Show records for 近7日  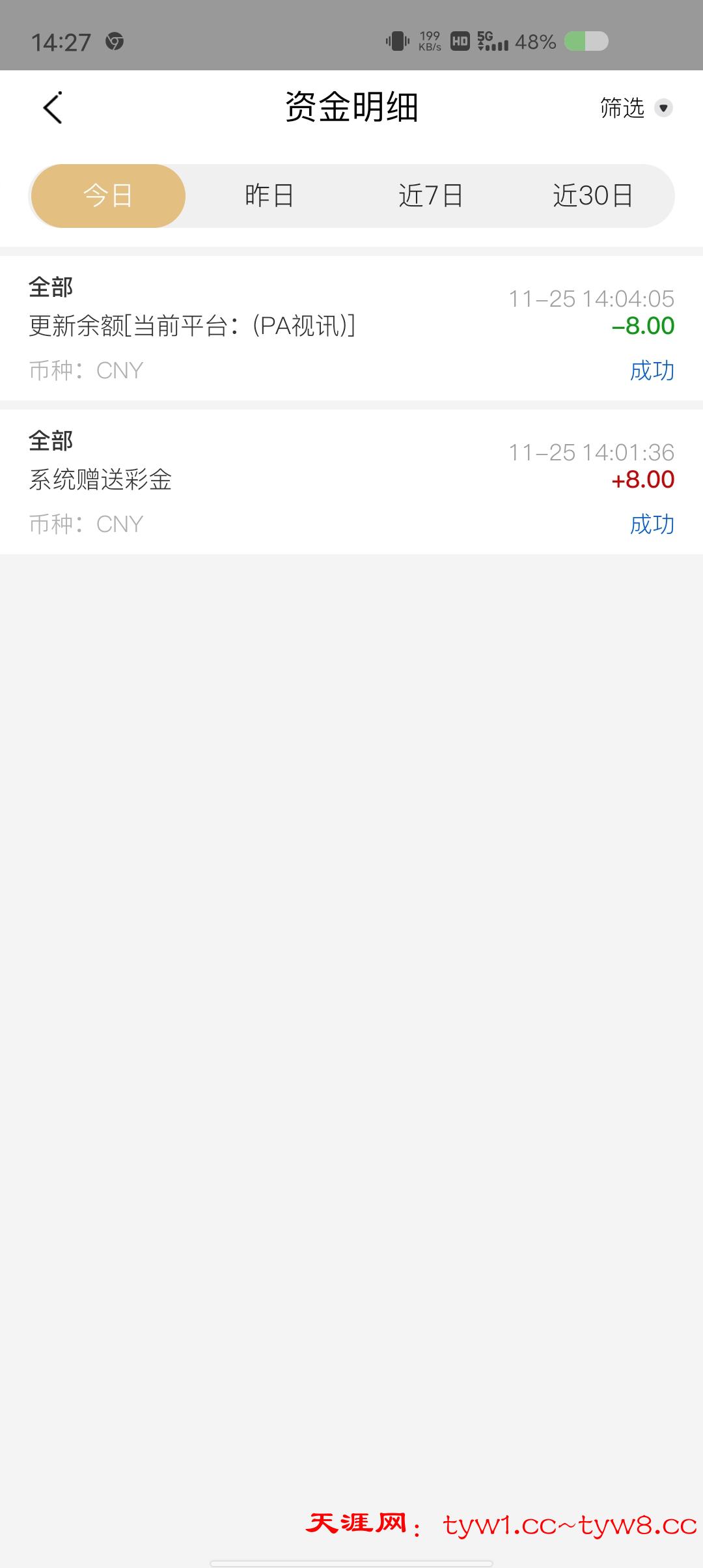[x=431, y=196]
